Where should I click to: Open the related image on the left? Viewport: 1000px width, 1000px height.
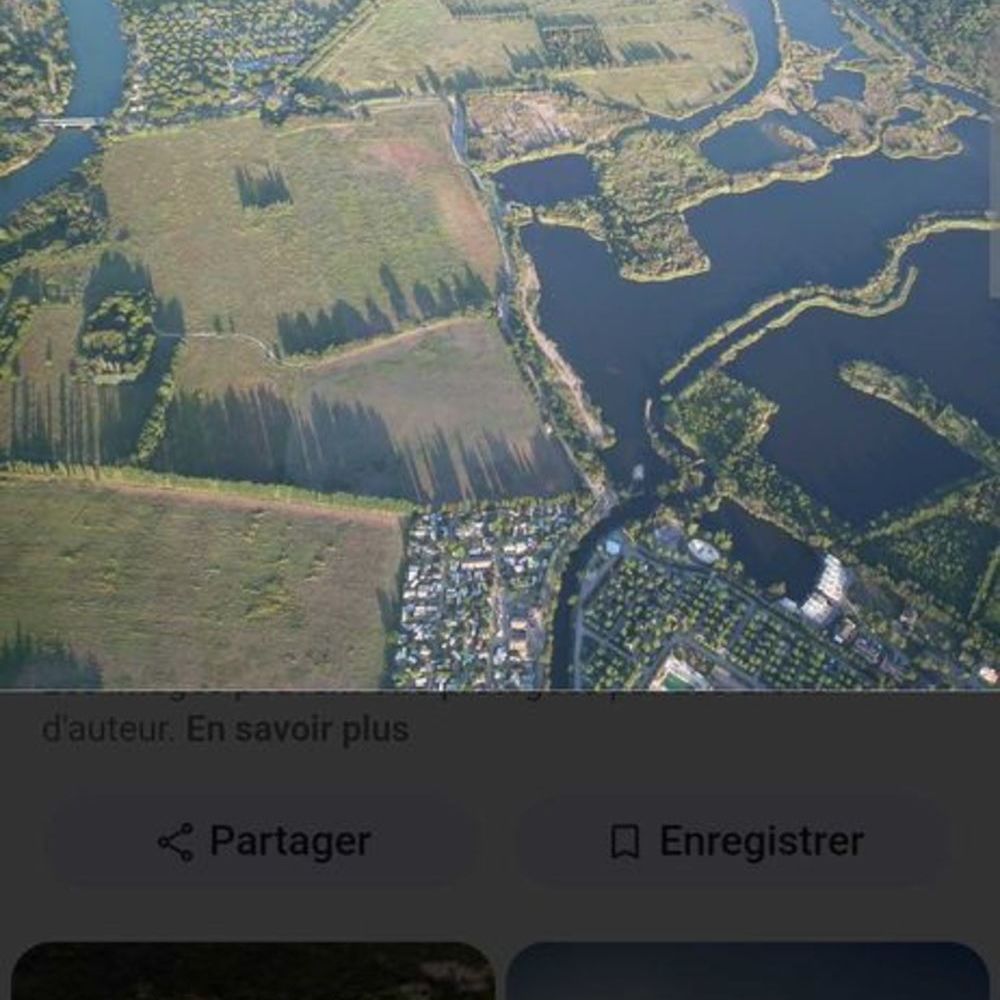(253, 972)
